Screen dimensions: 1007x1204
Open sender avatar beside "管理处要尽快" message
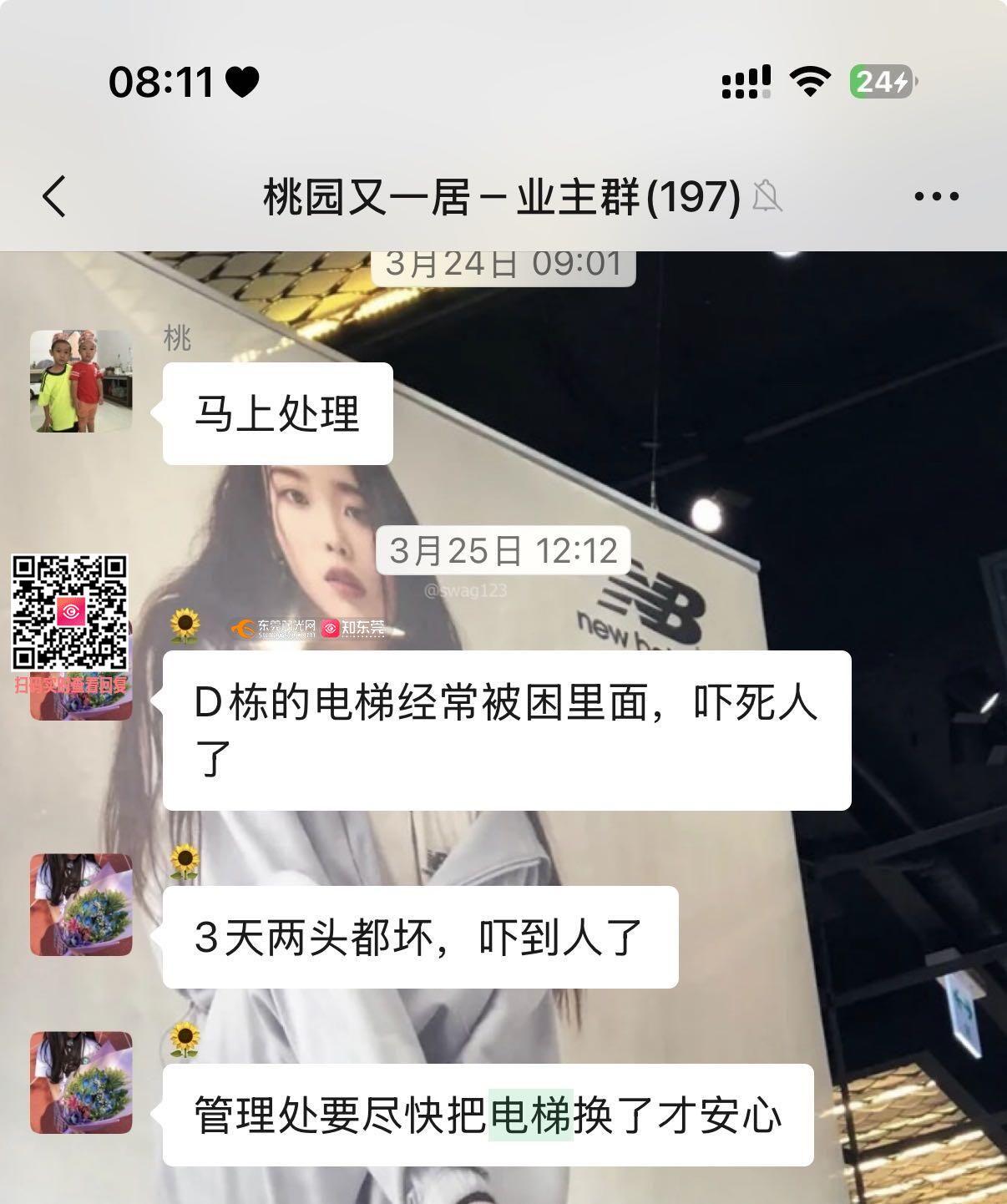coord(81,1082)
